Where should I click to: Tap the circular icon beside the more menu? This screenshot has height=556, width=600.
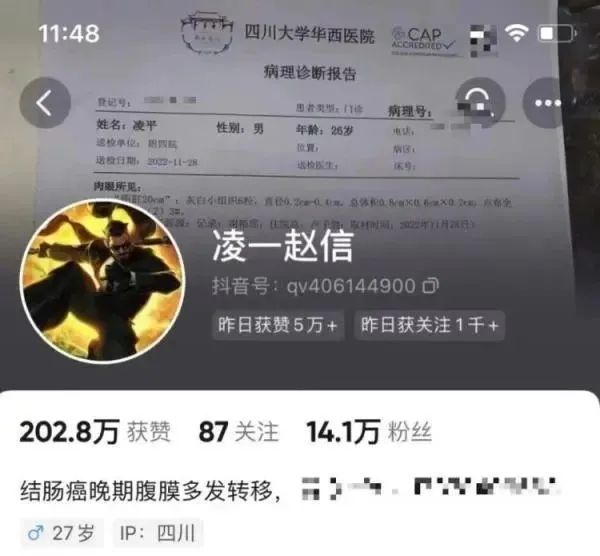click(480, 103)
